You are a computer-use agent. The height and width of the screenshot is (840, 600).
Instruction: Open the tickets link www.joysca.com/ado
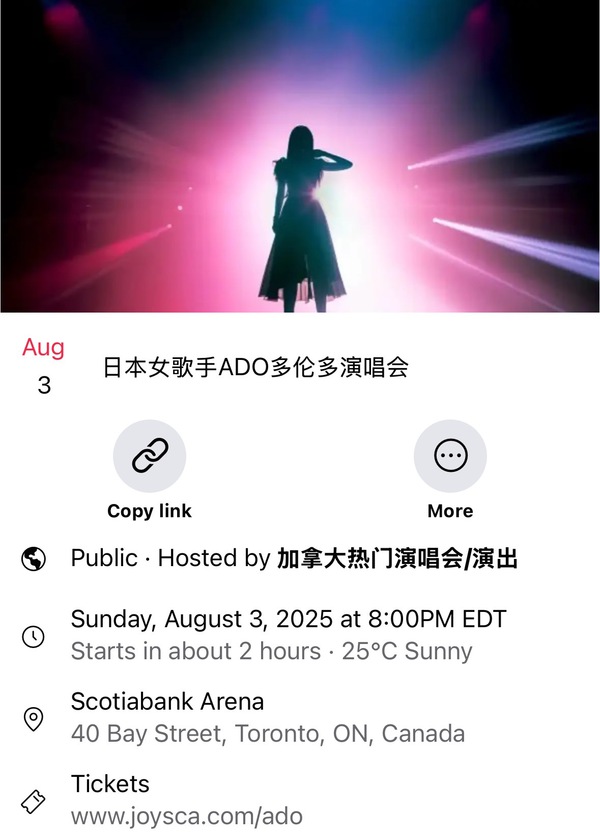point(186,816)
